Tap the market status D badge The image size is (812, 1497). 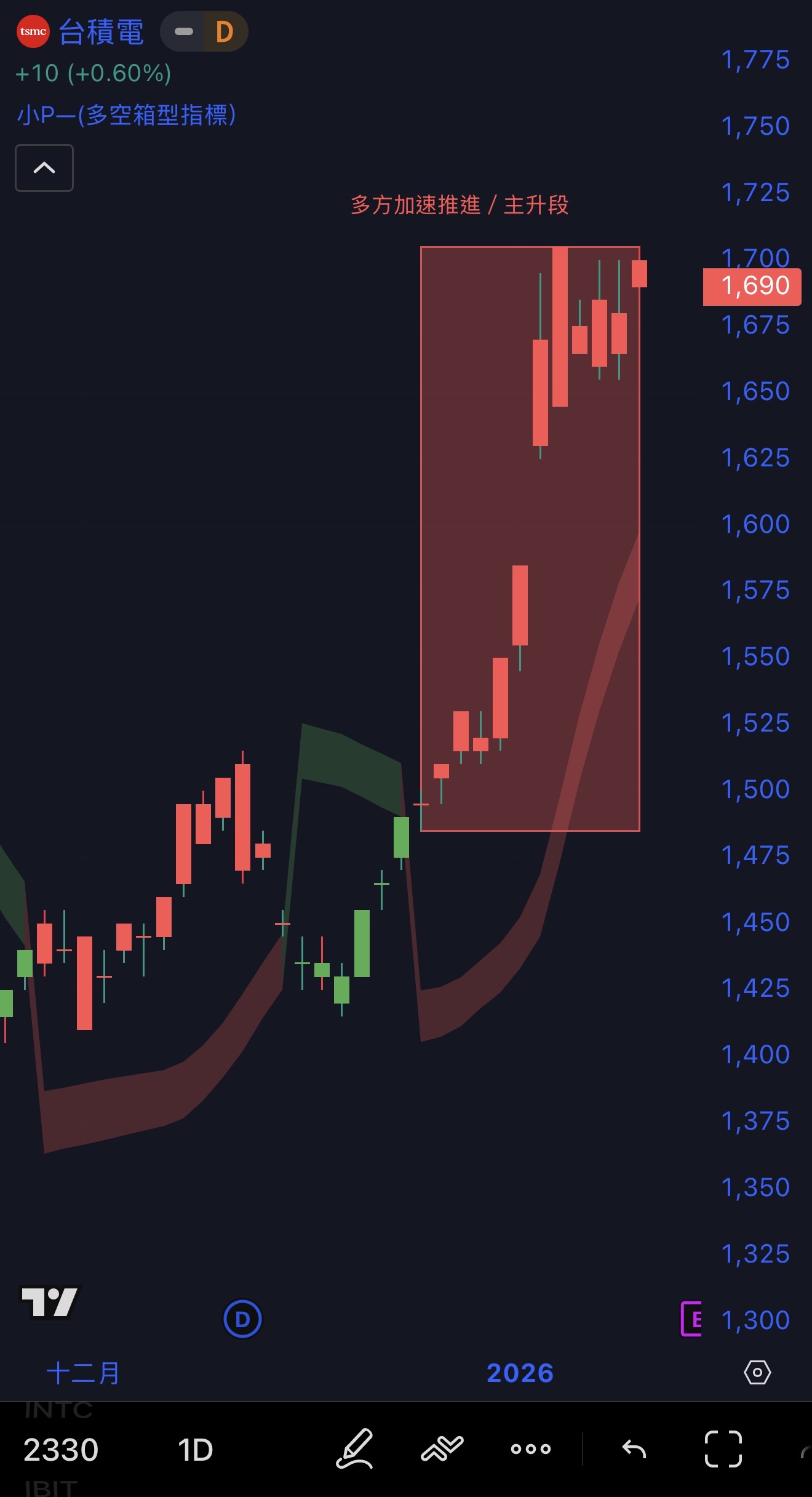(225, 31)
